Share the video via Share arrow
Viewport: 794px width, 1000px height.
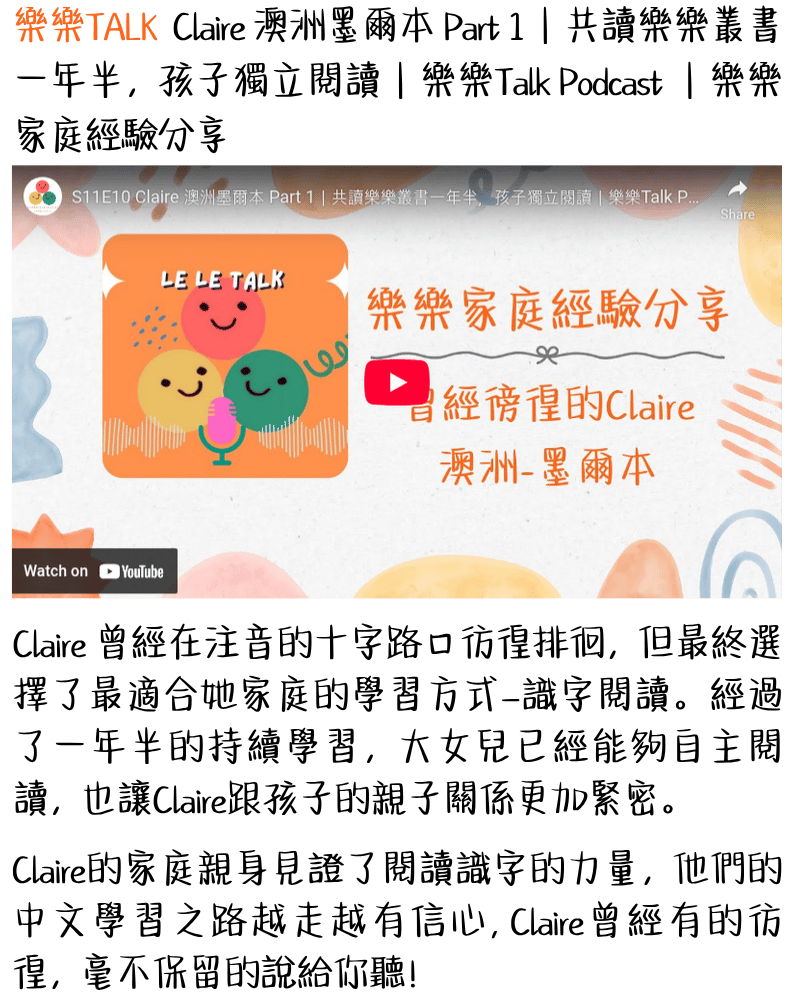[x=737, y=195]
